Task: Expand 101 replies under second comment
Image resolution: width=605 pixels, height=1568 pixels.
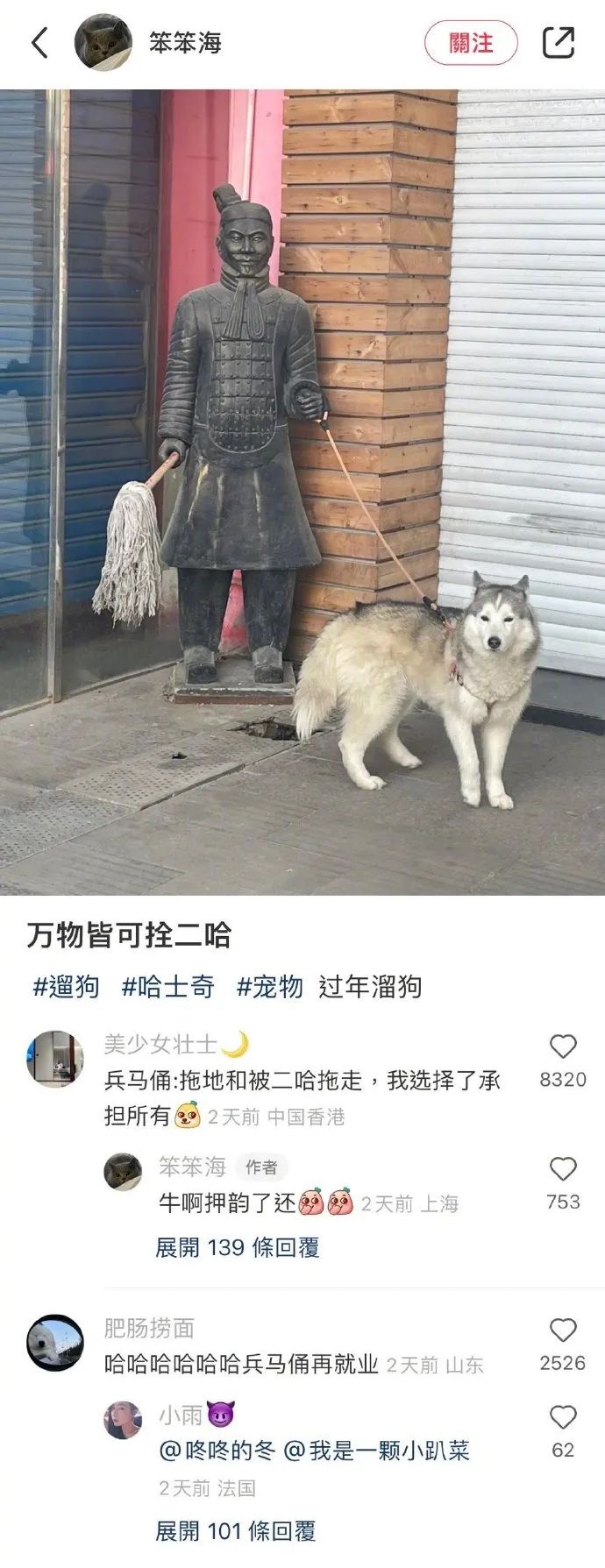Action: pyautogui.click(x=235, y=1531)
